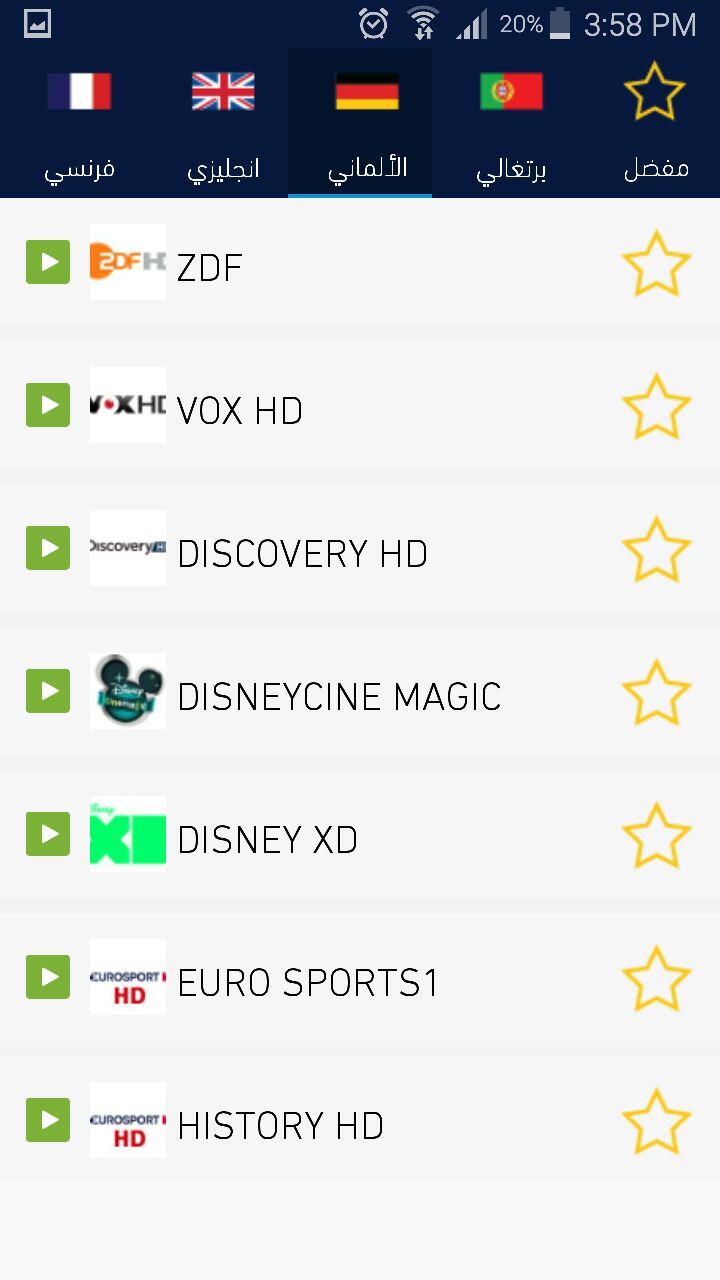Select the Portuguese (برتغالي) tab
The image size is (720, 1280).
511,123
